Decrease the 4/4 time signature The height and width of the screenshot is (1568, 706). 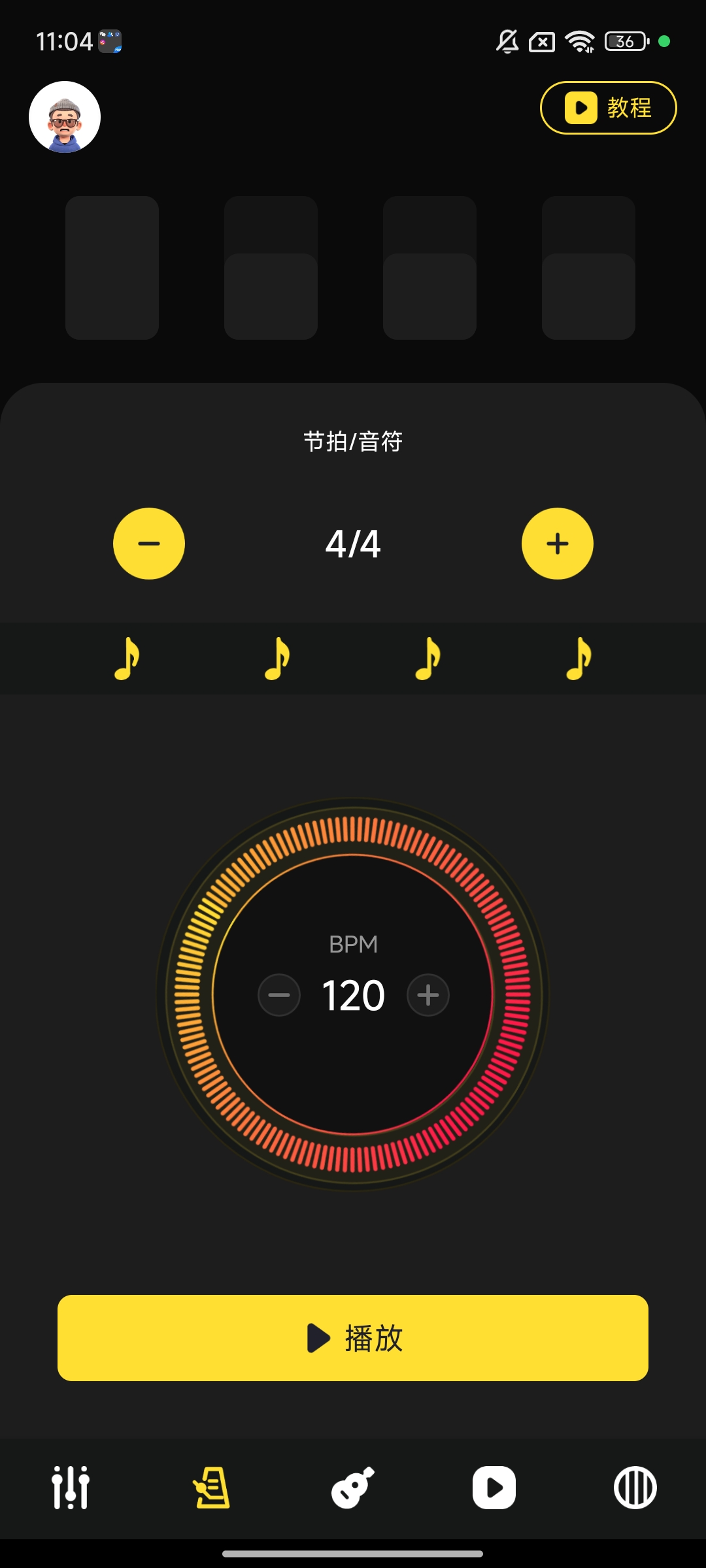149,544
